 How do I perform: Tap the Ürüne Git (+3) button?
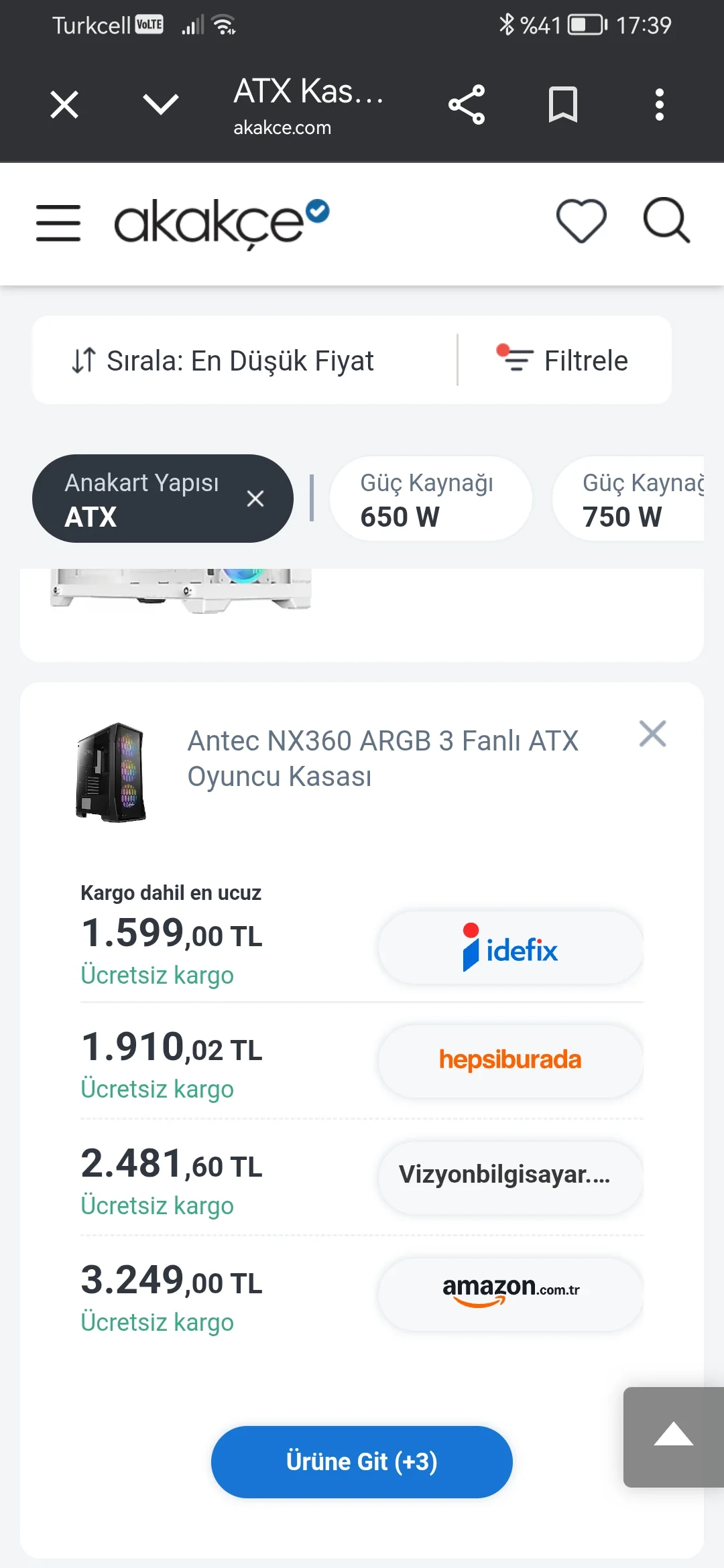362,1461
